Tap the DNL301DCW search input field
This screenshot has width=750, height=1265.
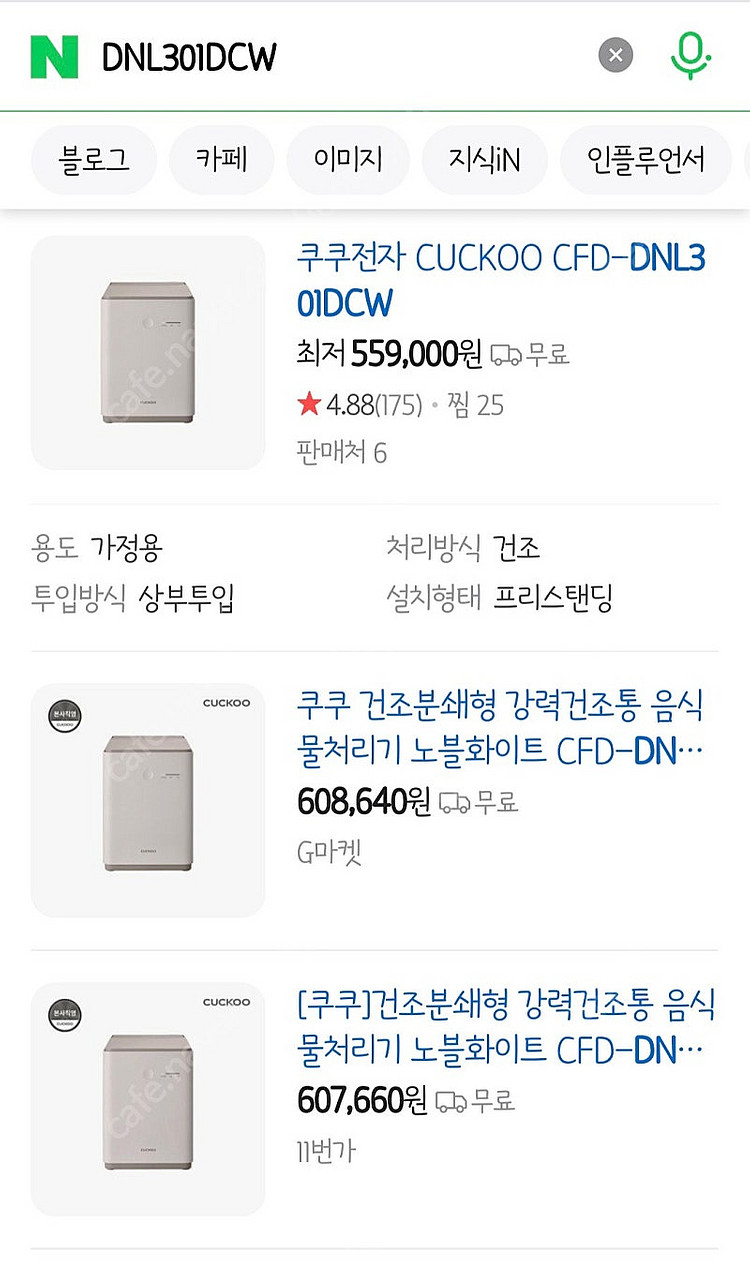tap(250, 55)
